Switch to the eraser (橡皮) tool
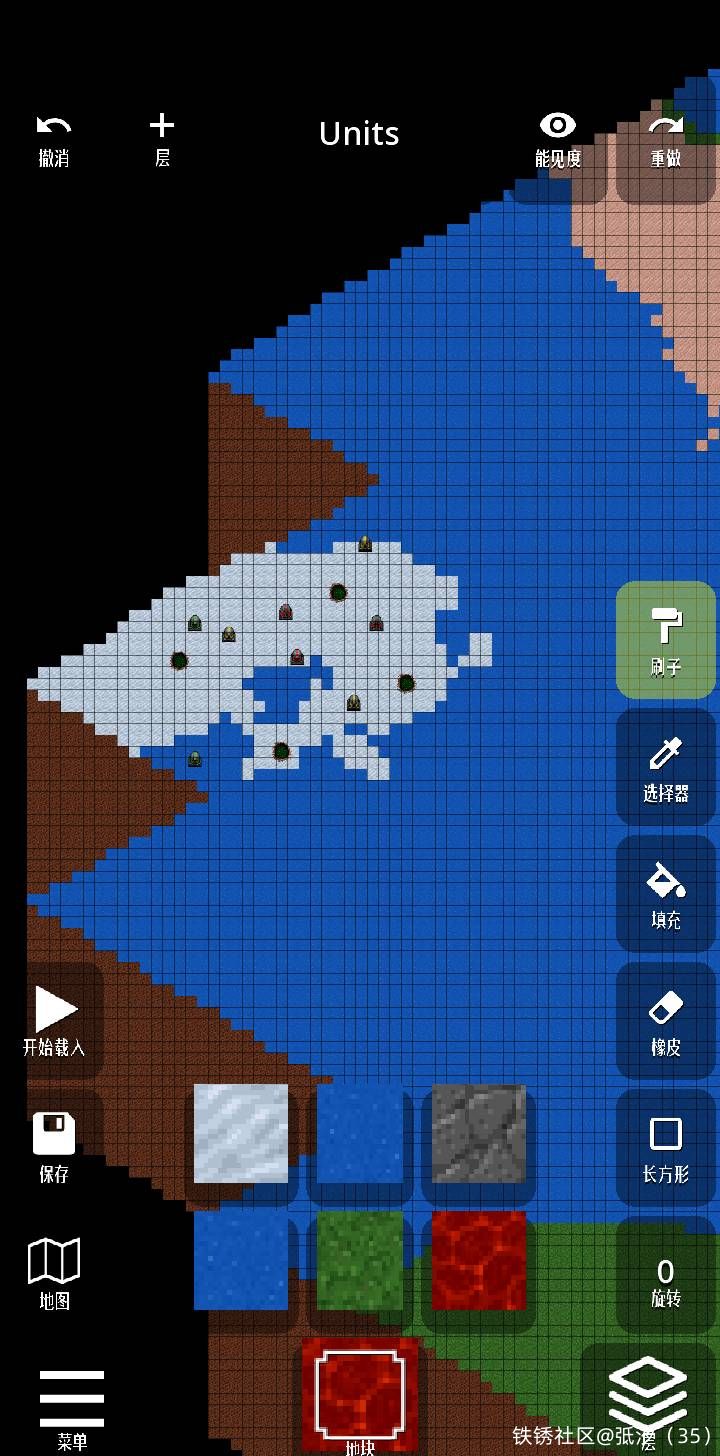Image resolution: width=720 pixels, height=1456 pixels. click(x=666, y=1021)
